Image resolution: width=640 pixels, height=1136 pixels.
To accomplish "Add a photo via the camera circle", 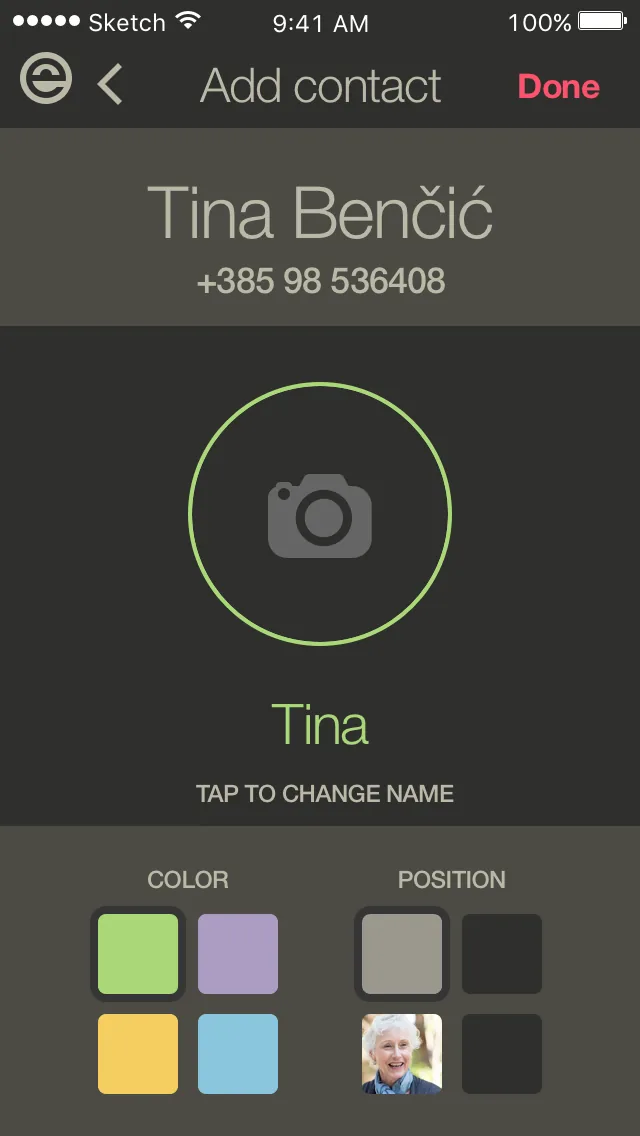I will click(x=320, y=514).
